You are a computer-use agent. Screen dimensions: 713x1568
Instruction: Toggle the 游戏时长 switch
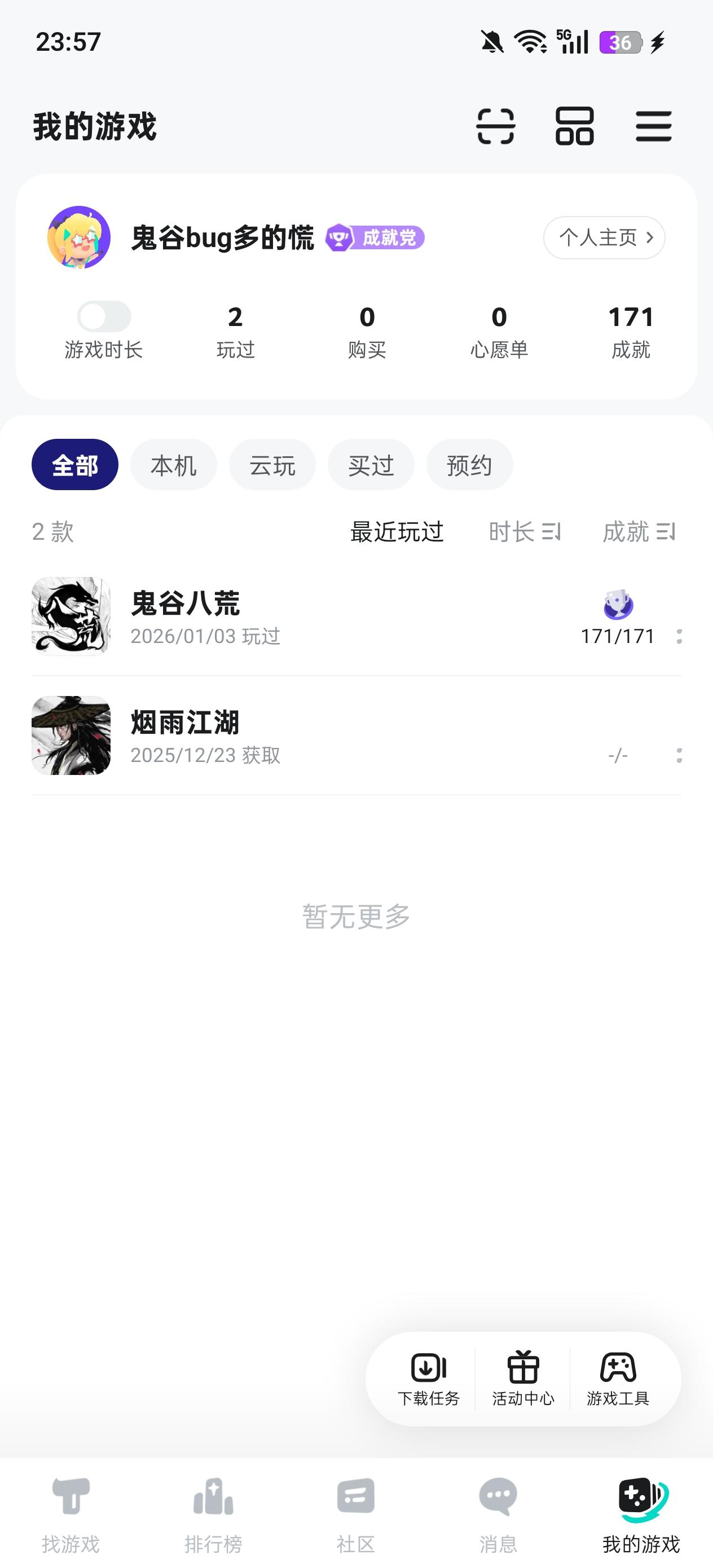[104, 316]
